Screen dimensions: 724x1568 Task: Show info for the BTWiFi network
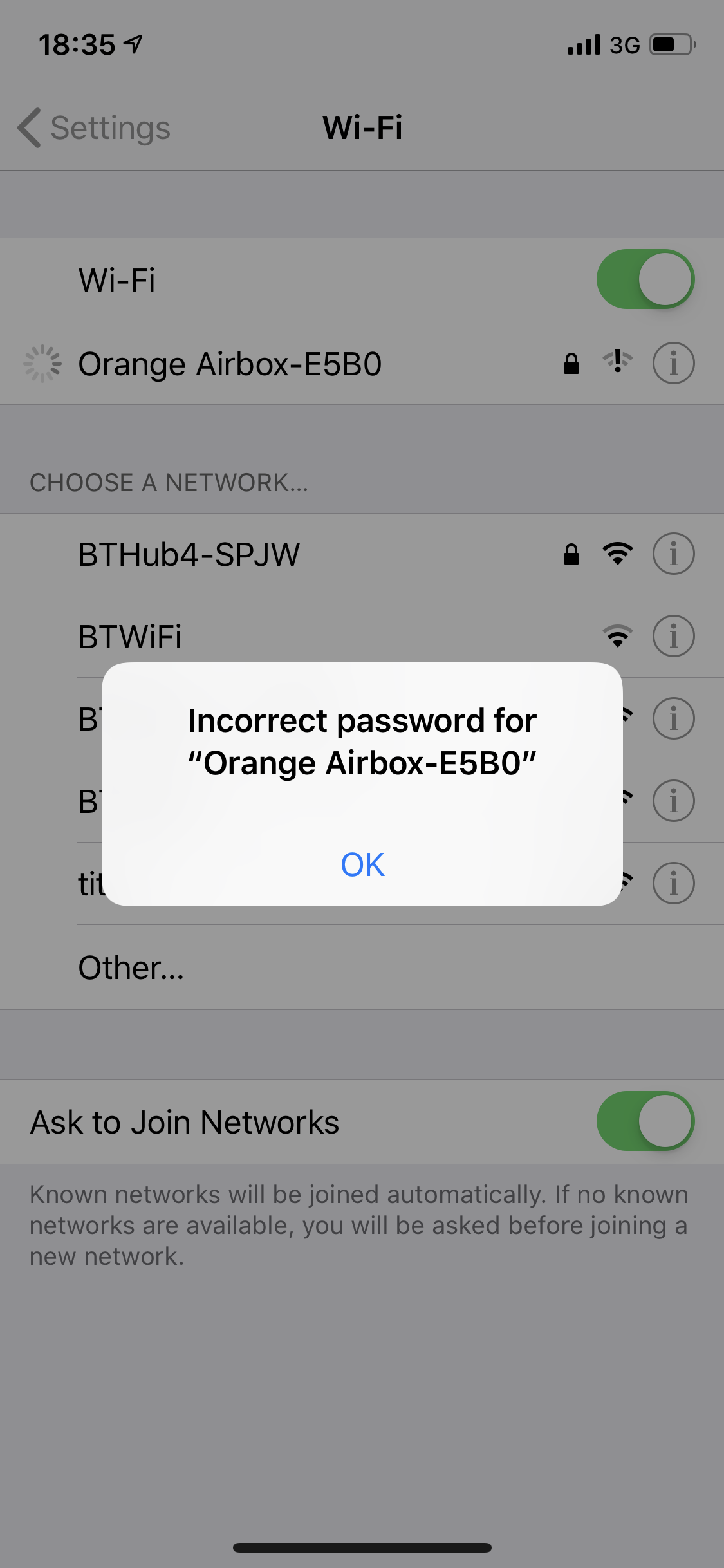tap(673, 636)
